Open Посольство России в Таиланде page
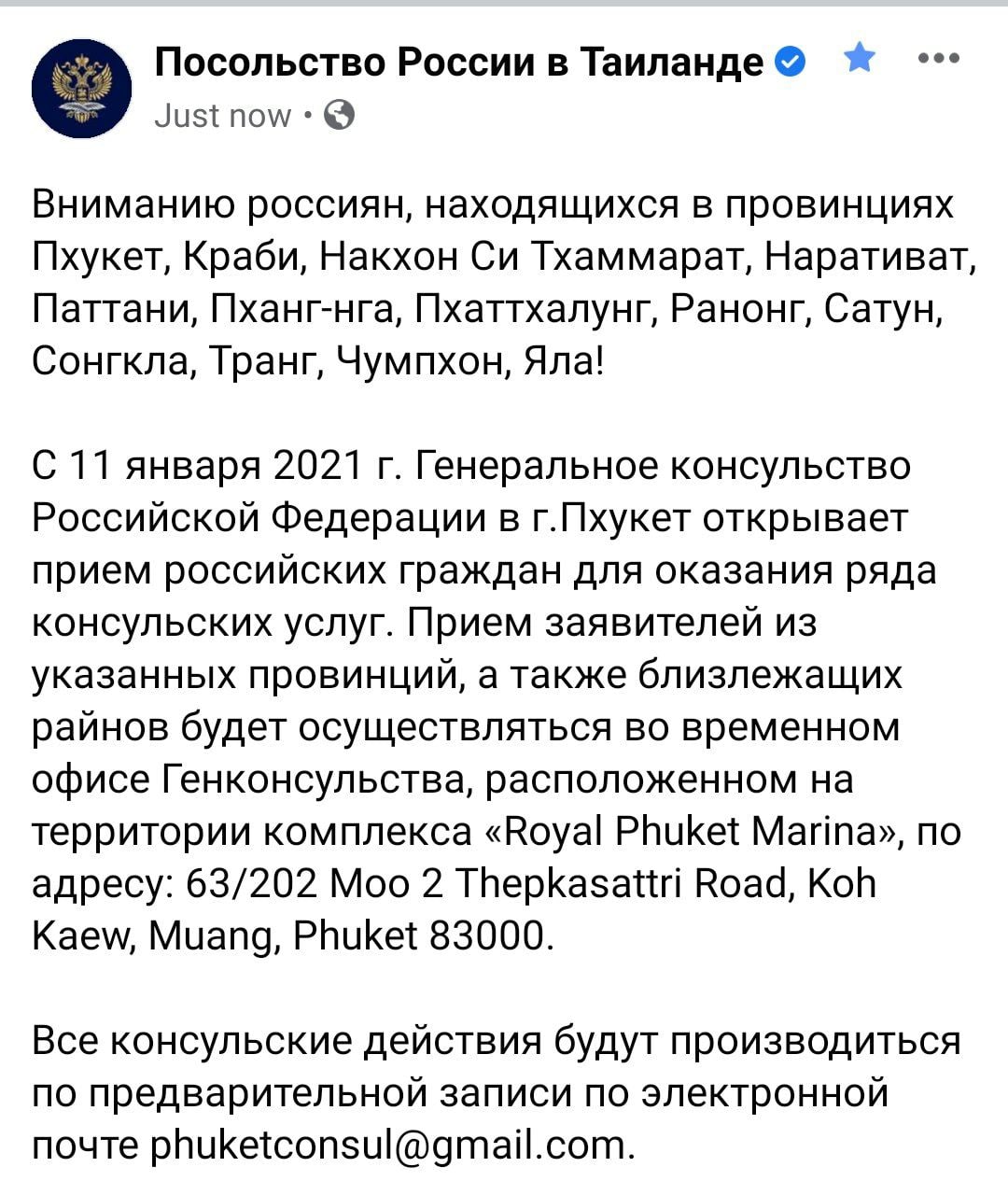Viewport: 1008px width, 1195px height. 459,63
